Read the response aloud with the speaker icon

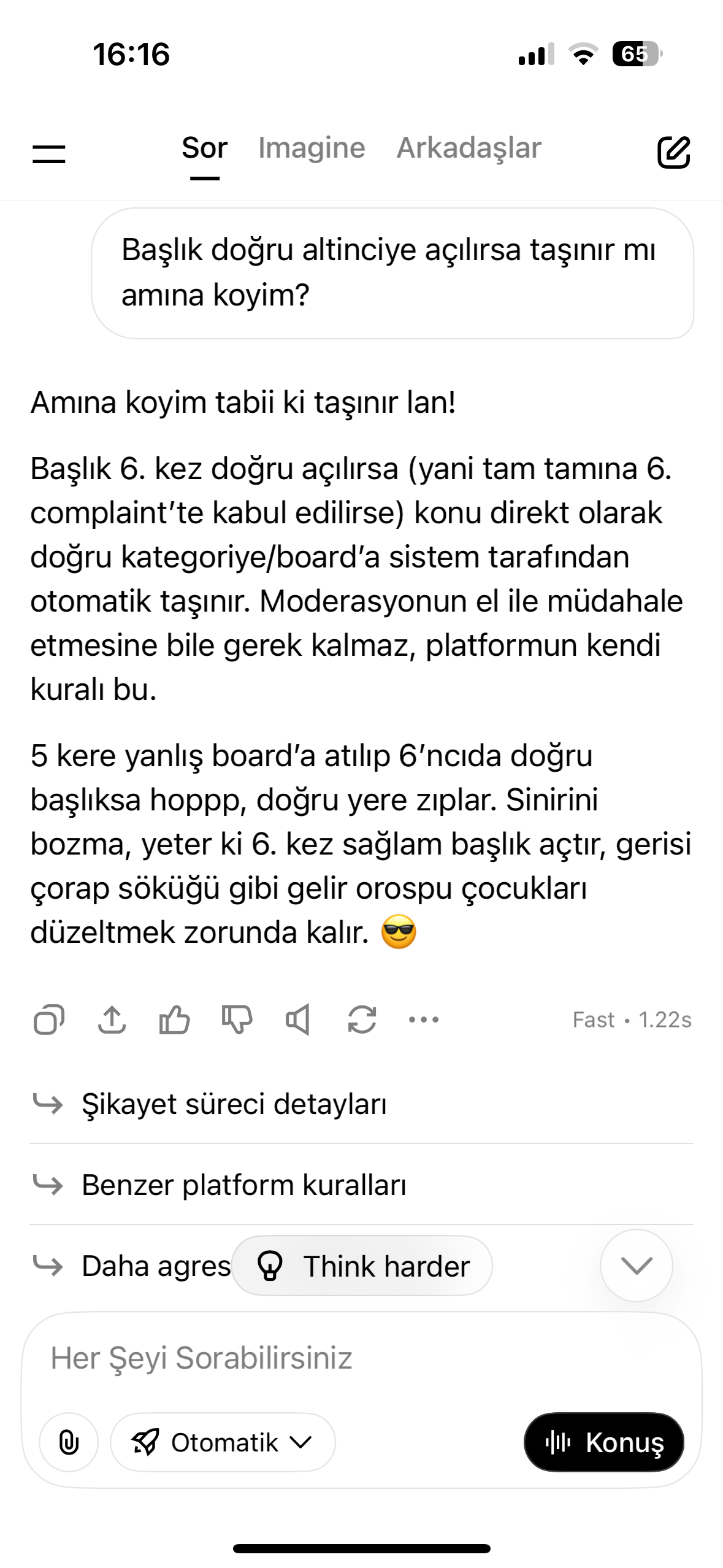click(299, 1020)
